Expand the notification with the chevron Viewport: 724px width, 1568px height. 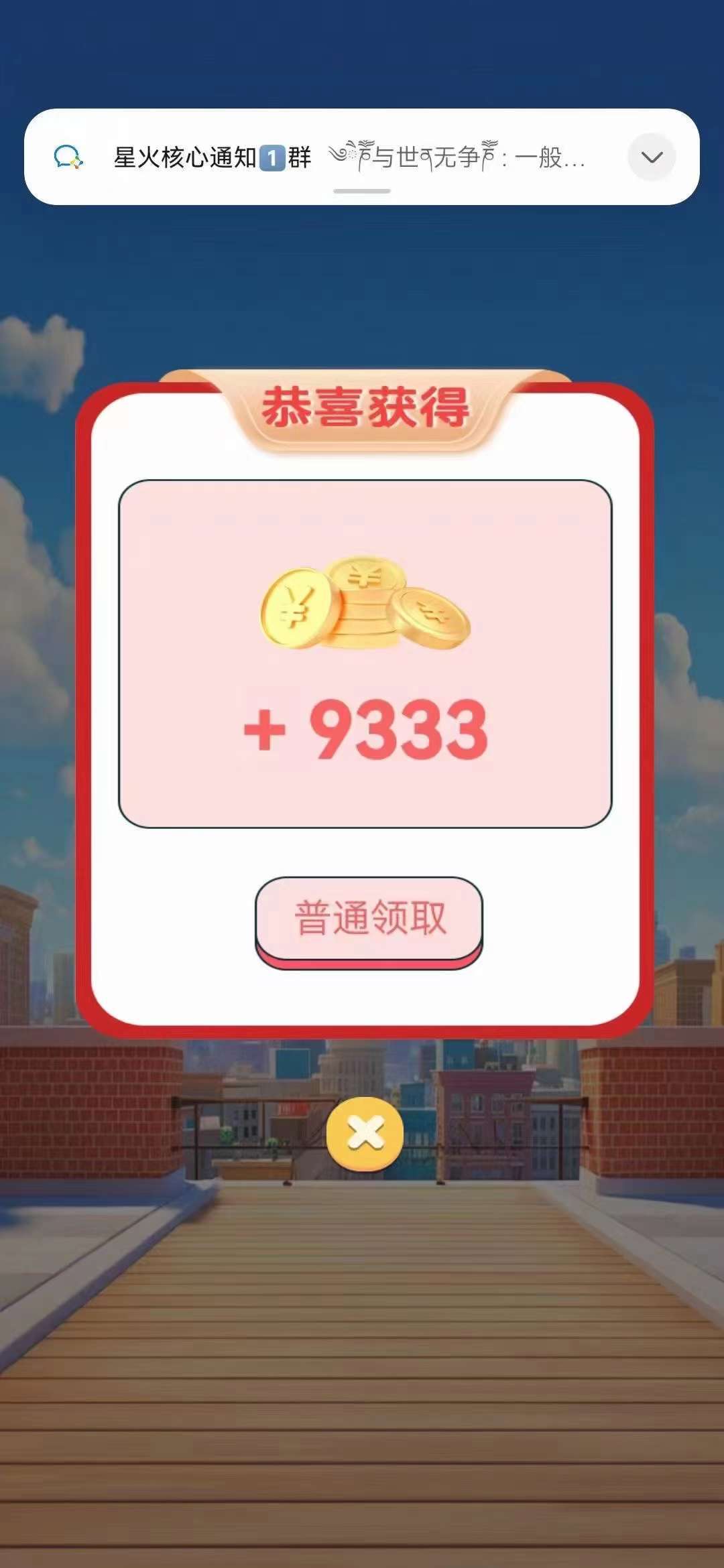(652, 157)
